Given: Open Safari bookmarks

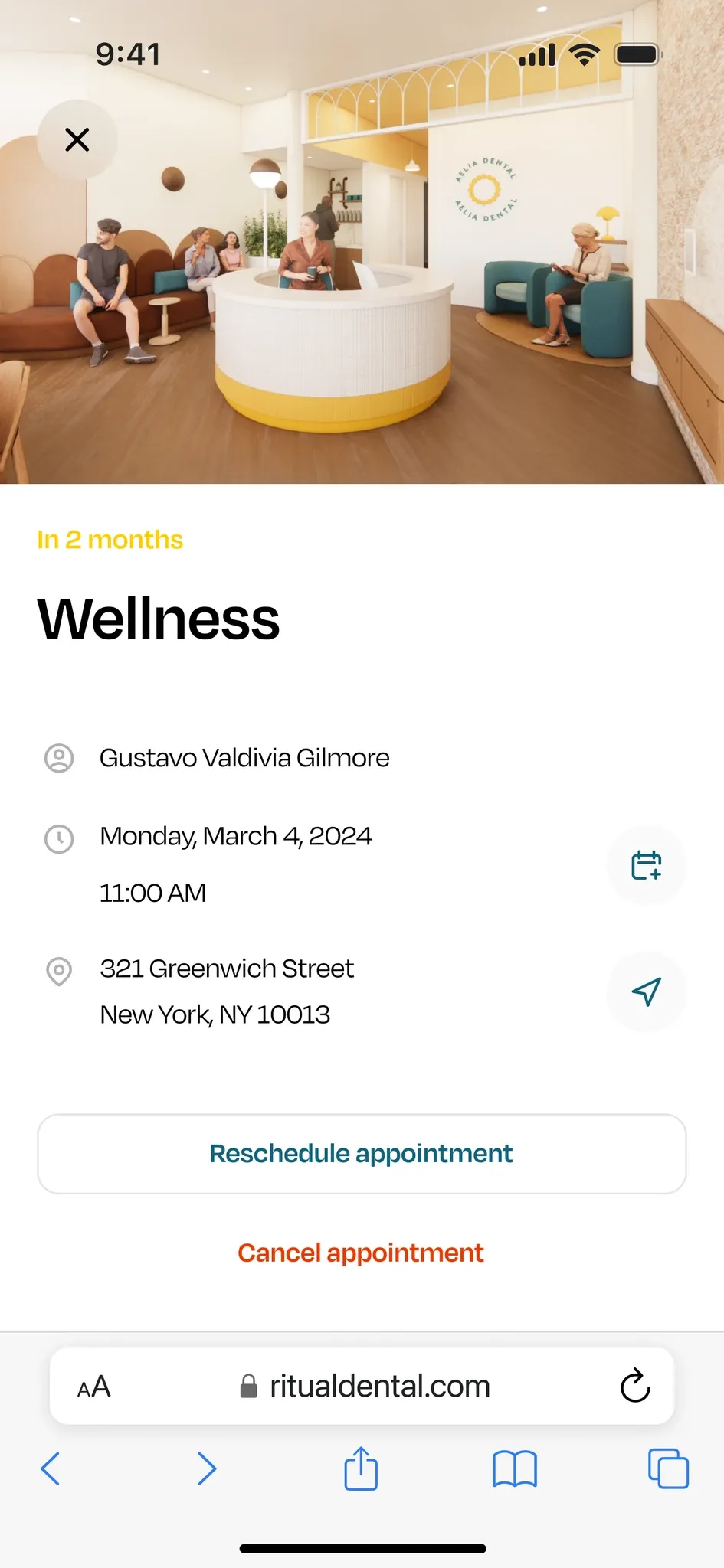Looking at the screenshot, I should (x=515, y=1468).
